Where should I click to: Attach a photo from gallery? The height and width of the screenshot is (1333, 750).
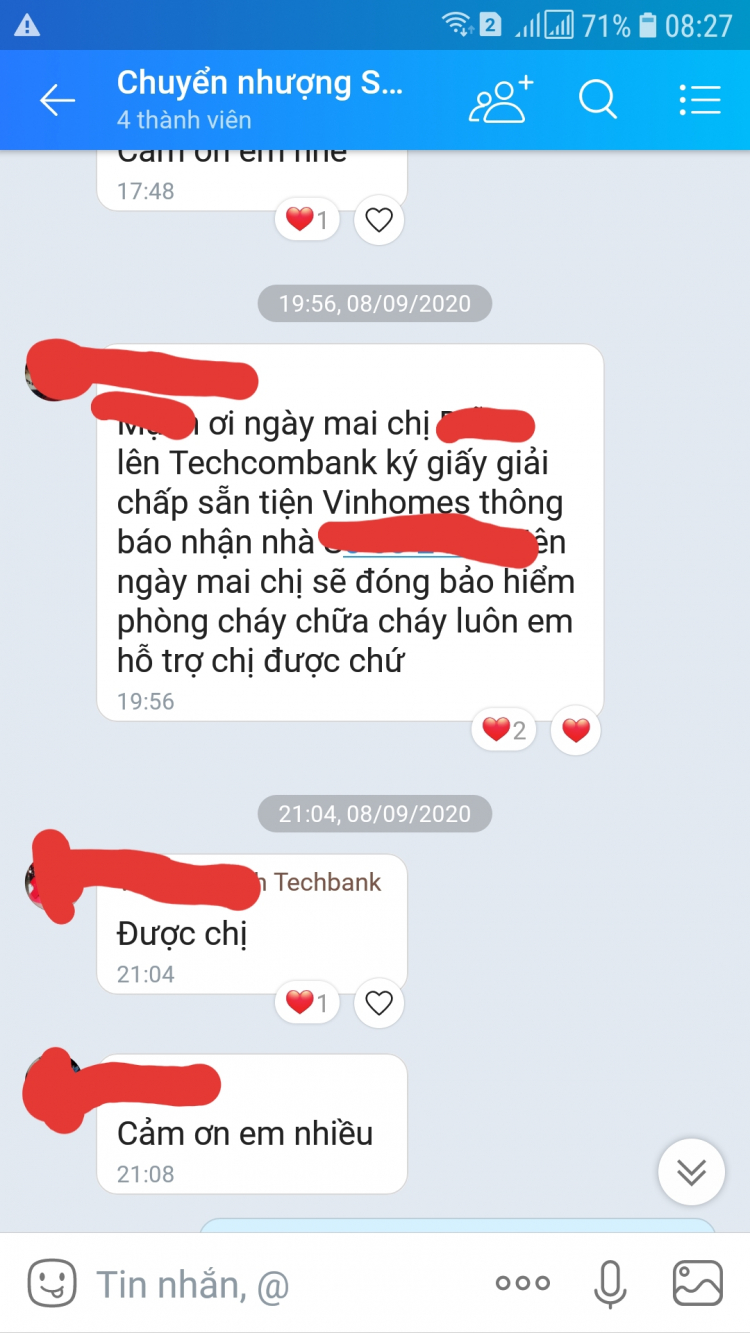698,1283
